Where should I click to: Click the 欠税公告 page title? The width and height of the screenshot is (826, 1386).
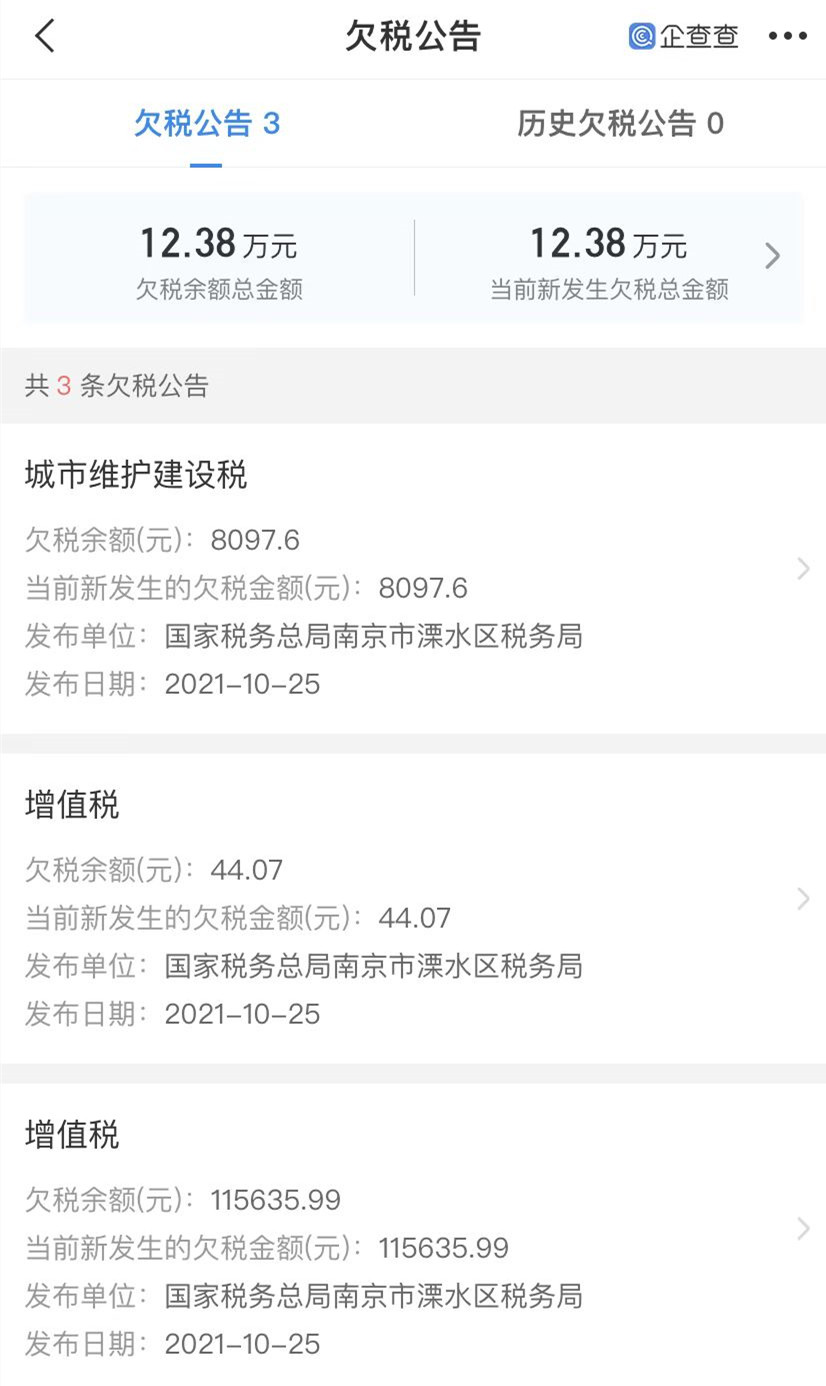(413, 35)
